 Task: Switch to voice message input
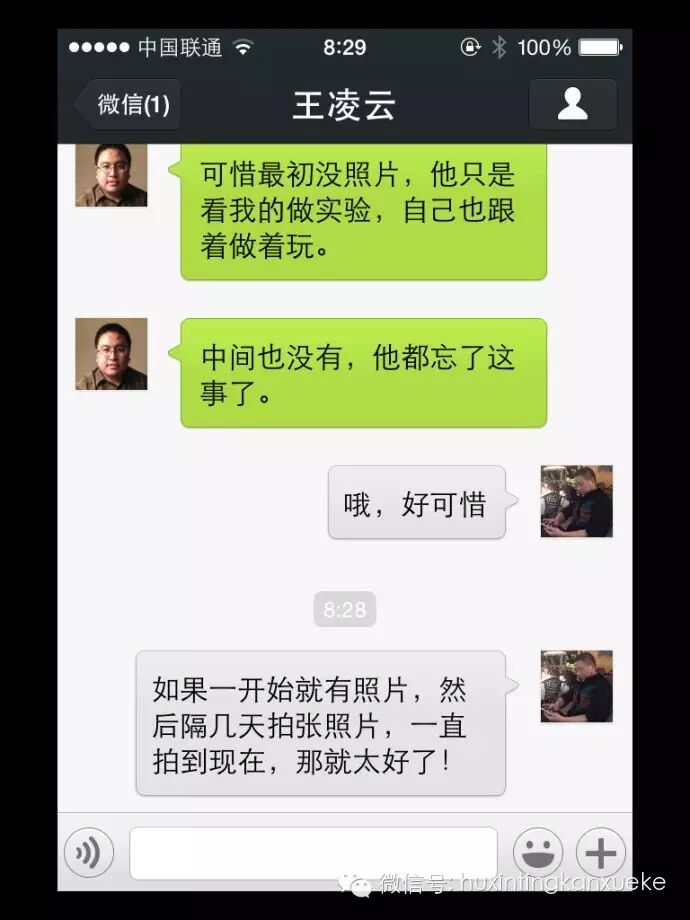point(89,853)
